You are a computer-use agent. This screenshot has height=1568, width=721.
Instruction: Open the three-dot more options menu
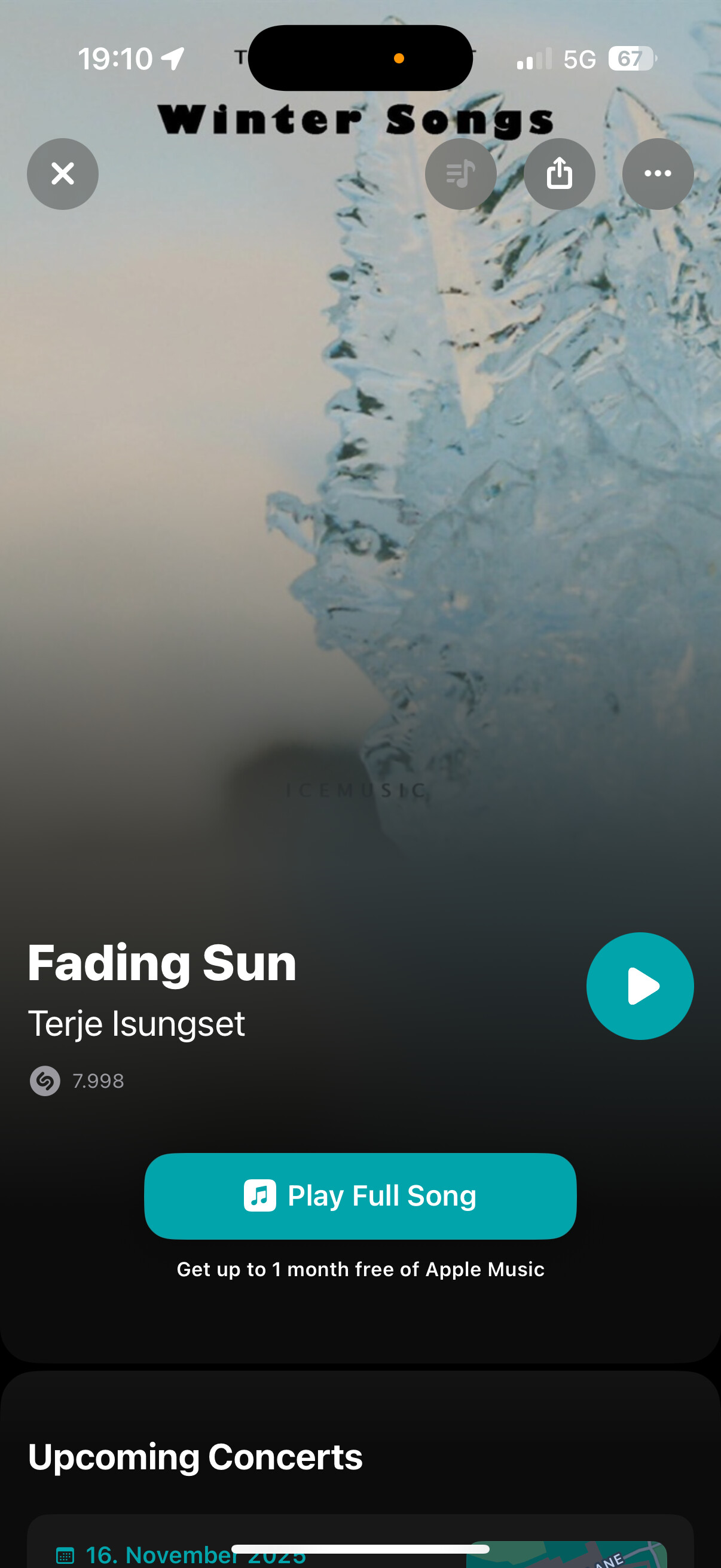[658, 174]
